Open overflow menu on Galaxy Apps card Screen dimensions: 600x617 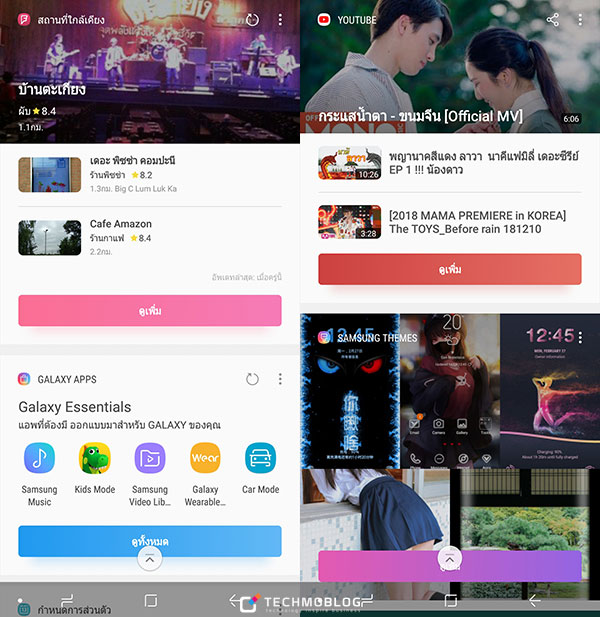click(280, 379)
